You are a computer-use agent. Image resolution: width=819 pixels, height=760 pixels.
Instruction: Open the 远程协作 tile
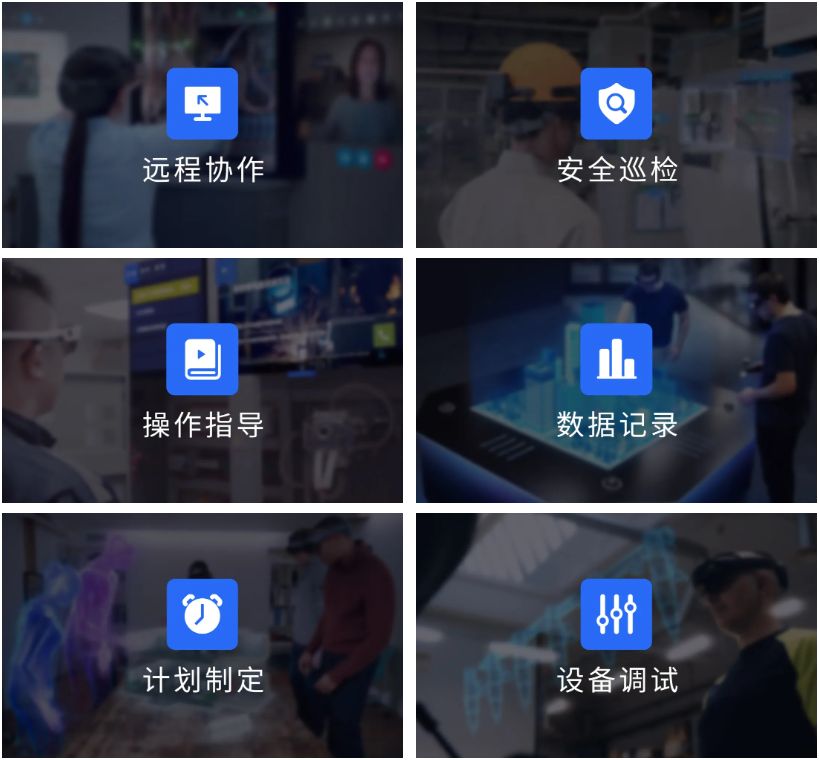[x=202, y=125]
